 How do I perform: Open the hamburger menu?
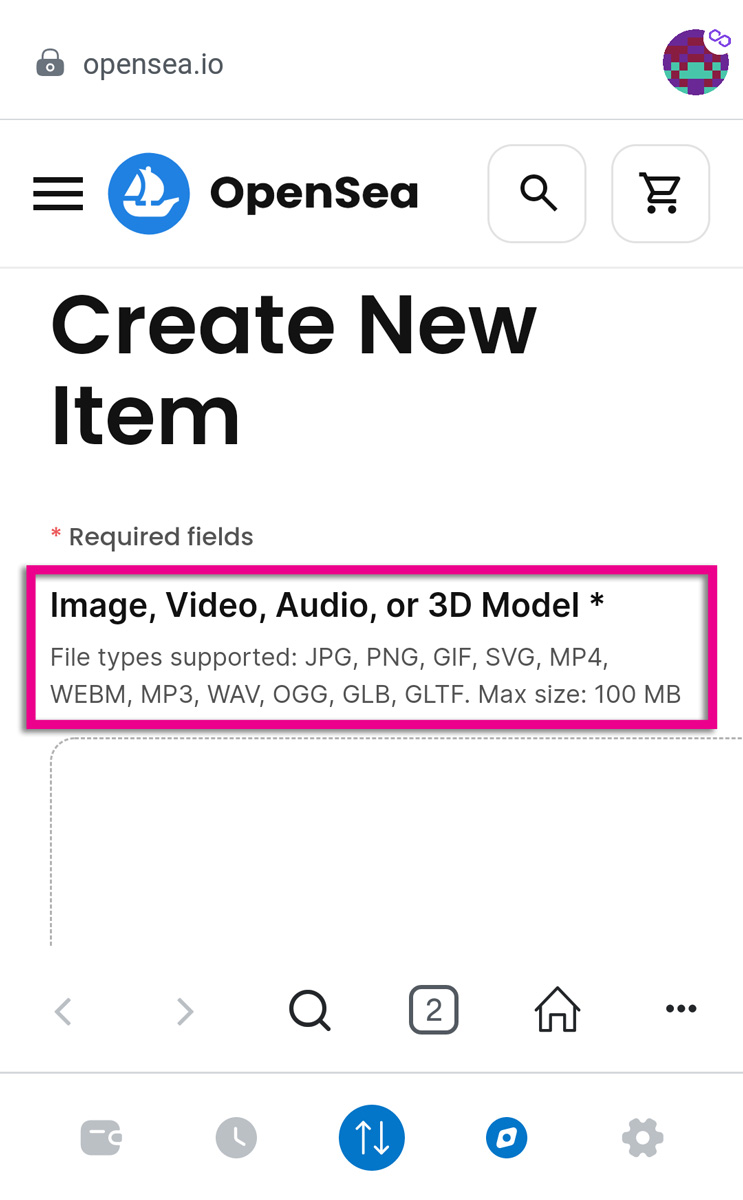click(58, 194)
